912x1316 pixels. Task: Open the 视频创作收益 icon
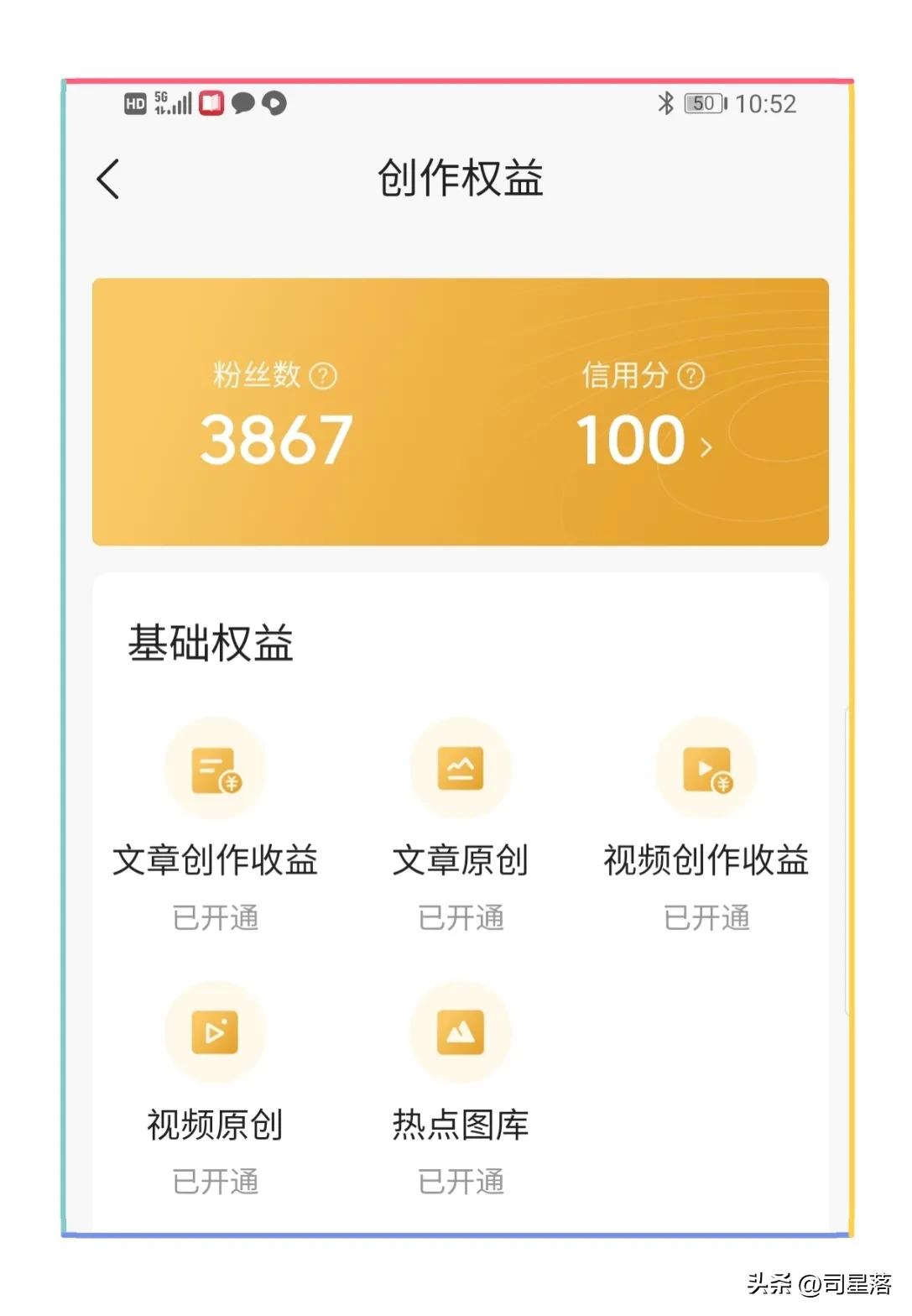point(706,768)
